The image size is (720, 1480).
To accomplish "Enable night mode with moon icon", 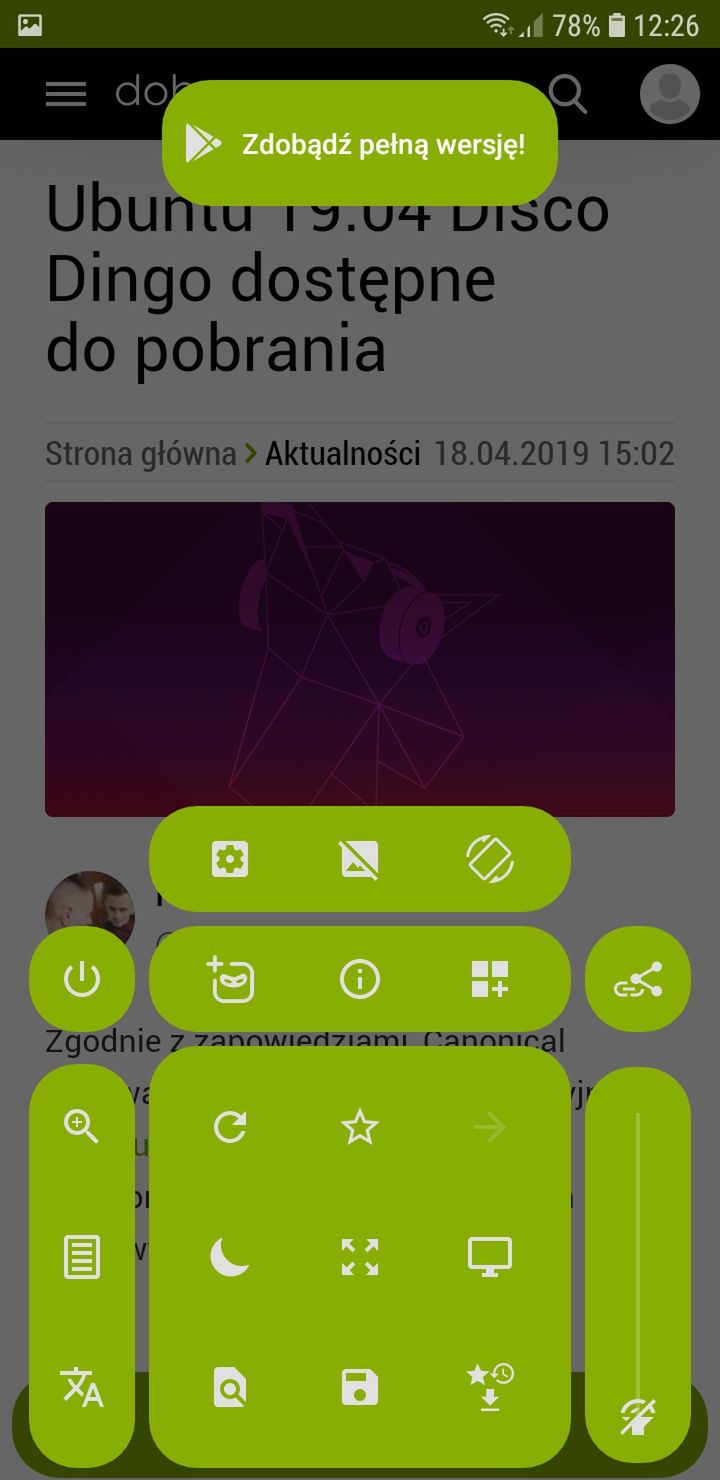I will point(230,1258).
